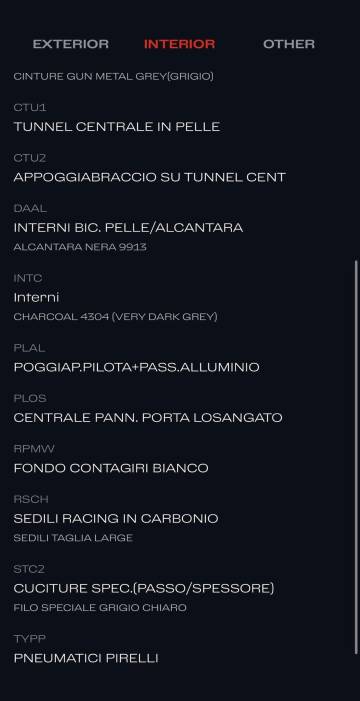Select the Interior tab

(179, 44)
